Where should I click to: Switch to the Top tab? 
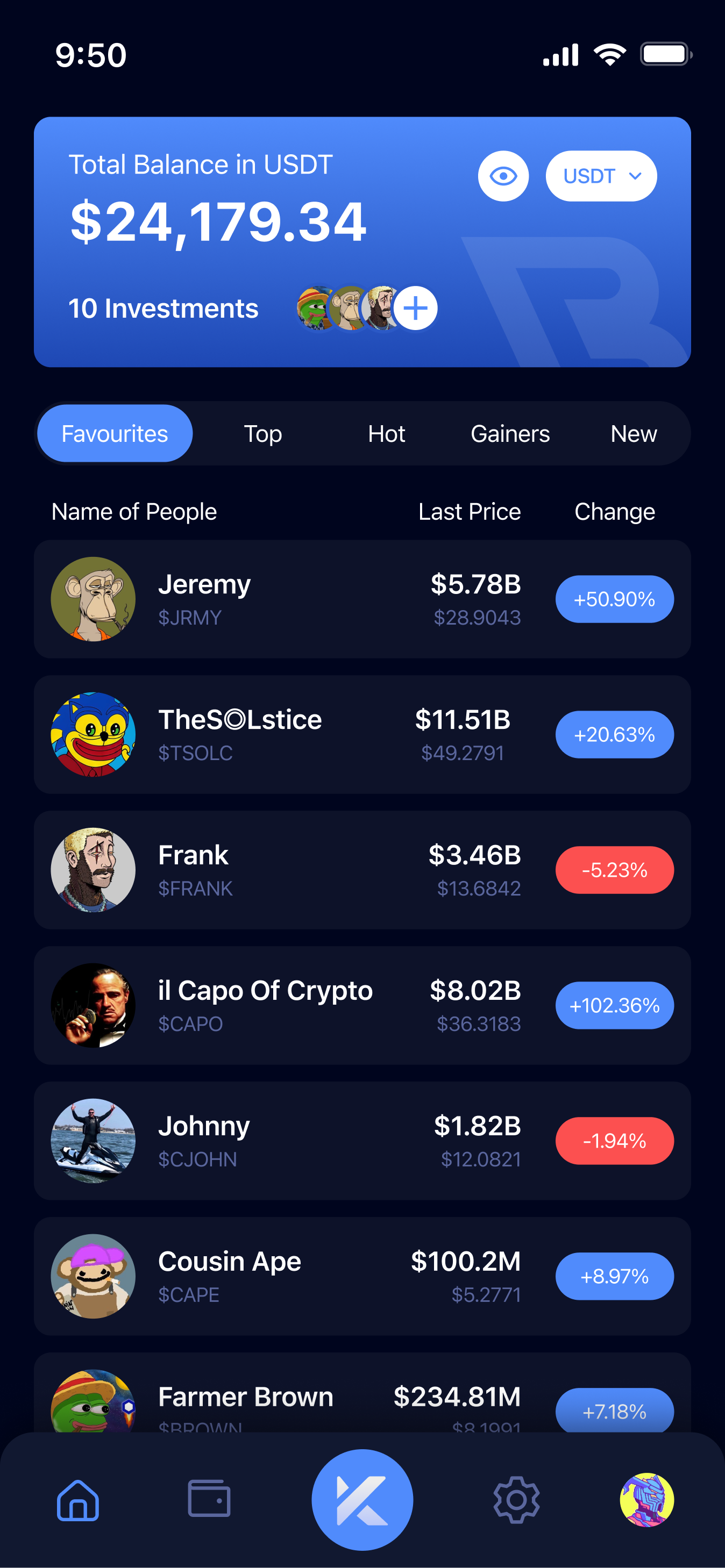point(262,433)
